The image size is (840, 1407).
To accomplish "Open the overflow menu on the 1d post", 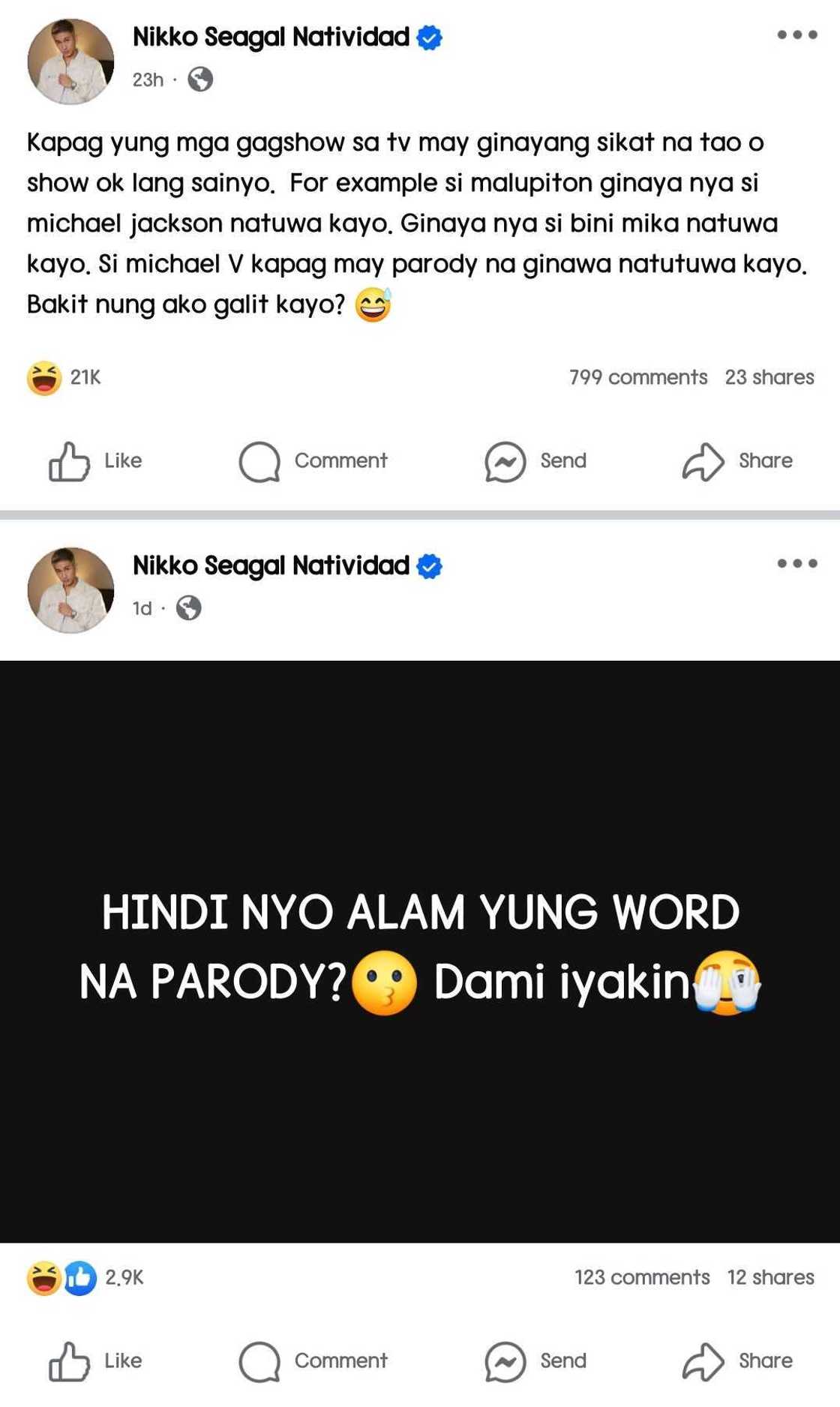I will 796,563.
